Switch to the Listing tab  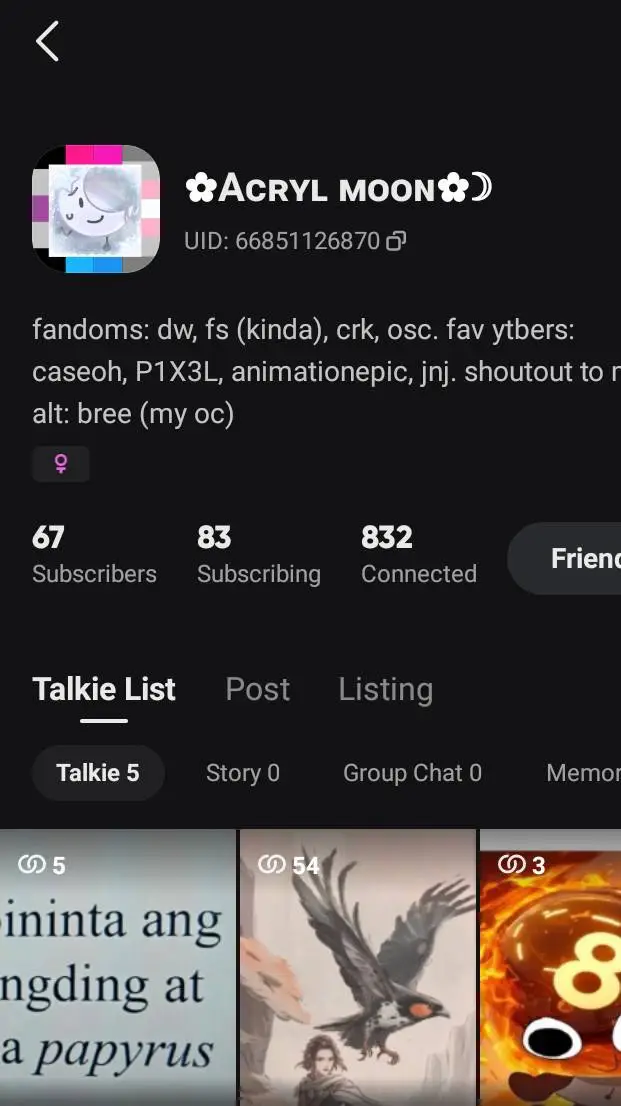point(385,689)
